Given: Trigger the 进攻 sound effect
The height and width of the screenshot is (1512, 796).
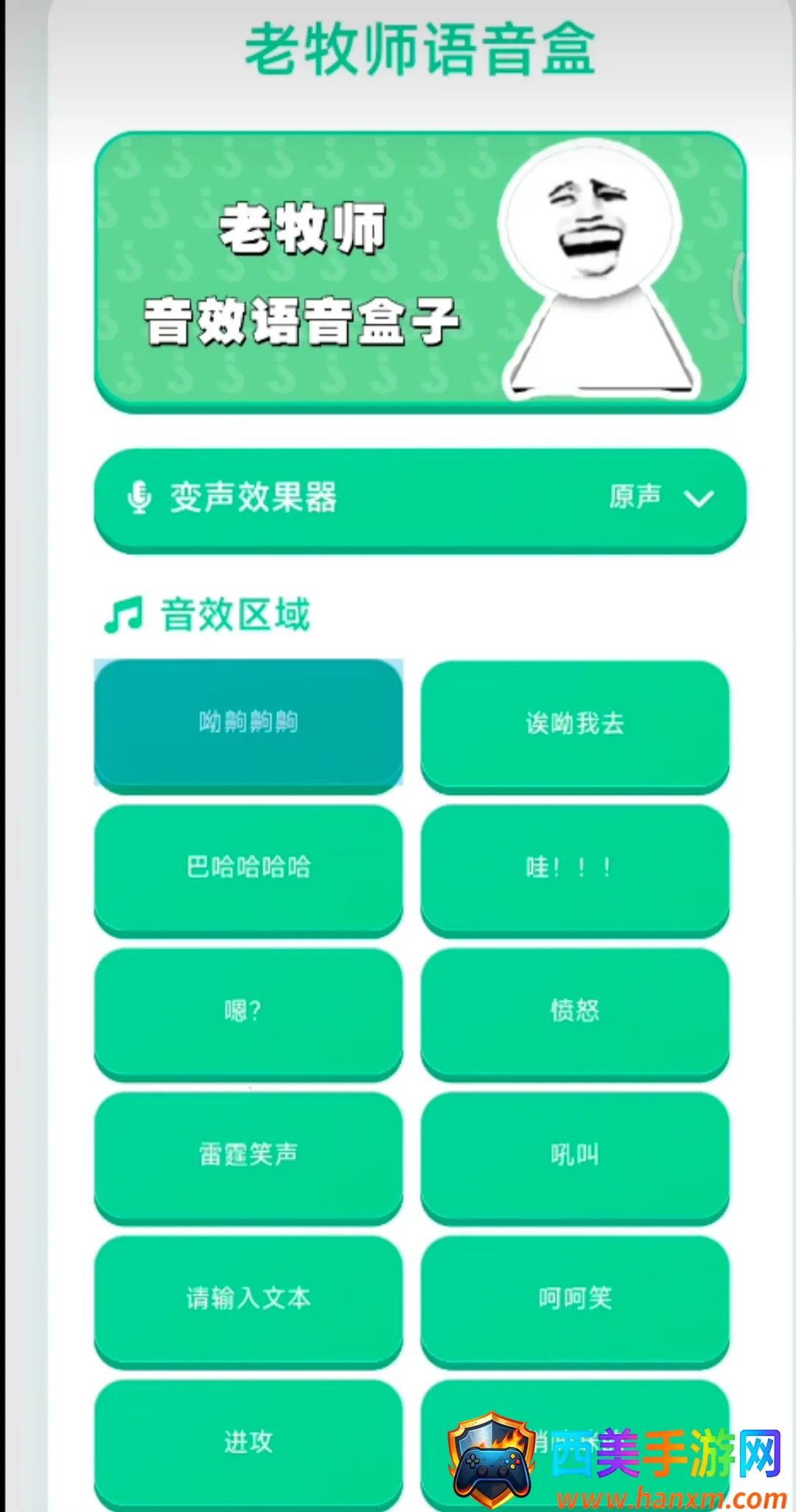Looking at the screenshot, I should (248, 1443).
